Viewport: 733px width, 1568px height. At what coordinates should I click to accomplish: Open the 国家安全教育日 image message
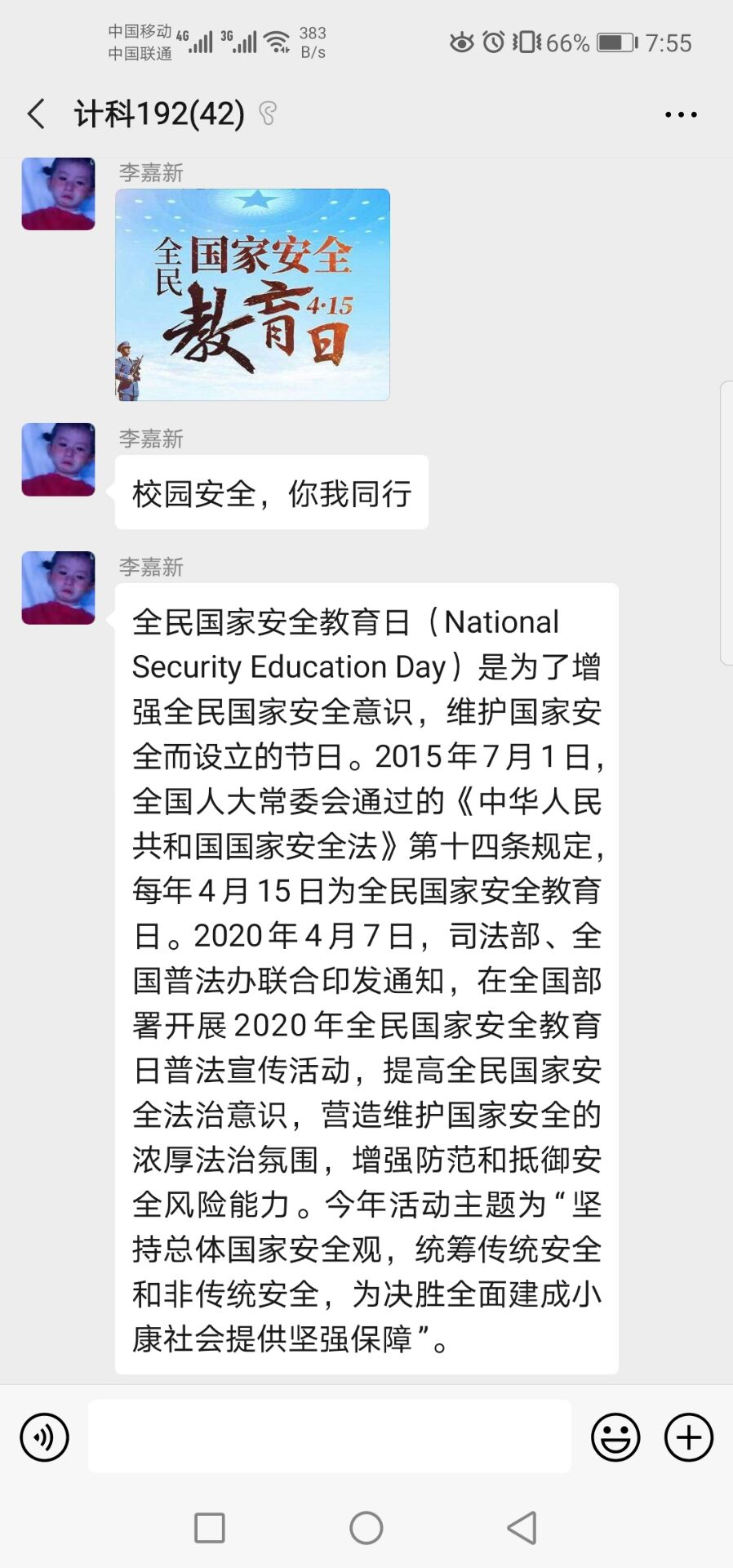[x=252, y=295]
